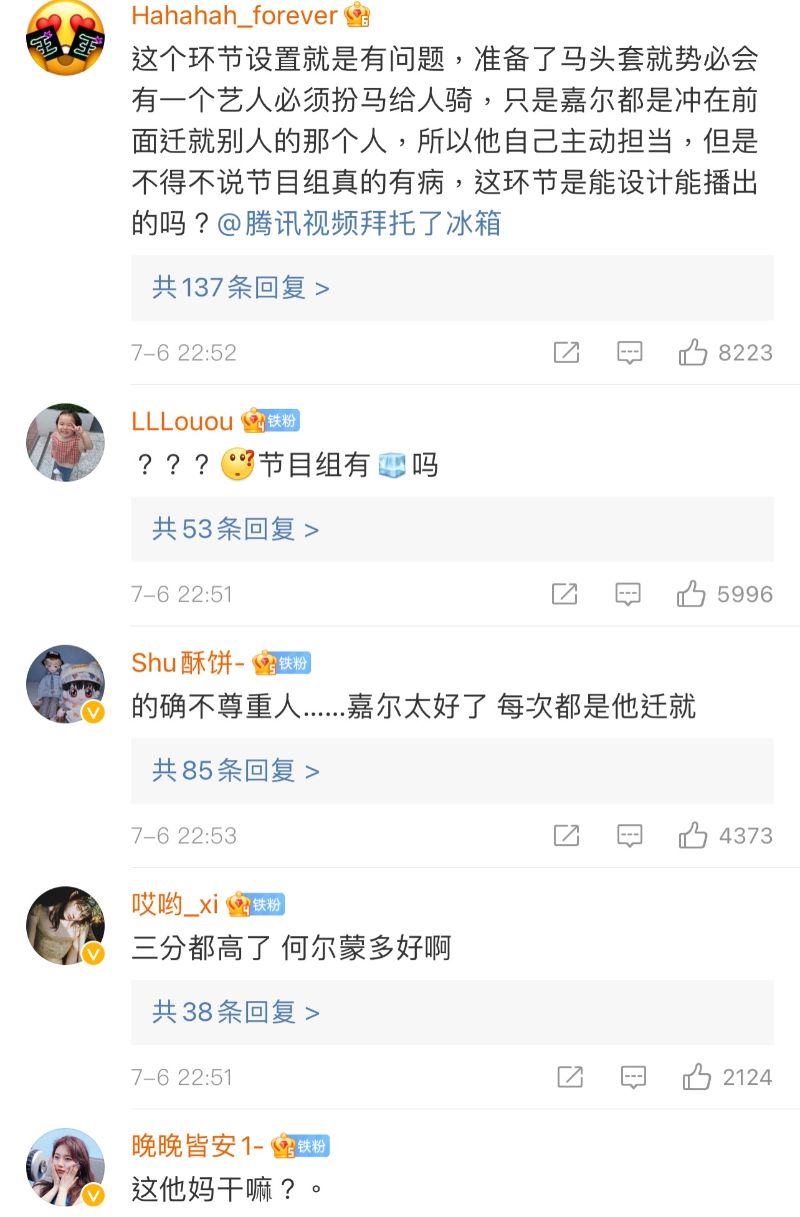Screen dimensions: 800x1217
Task: Open the @腾讯视频拜托了冰箱 mention link
Action: tap(359, 222)
